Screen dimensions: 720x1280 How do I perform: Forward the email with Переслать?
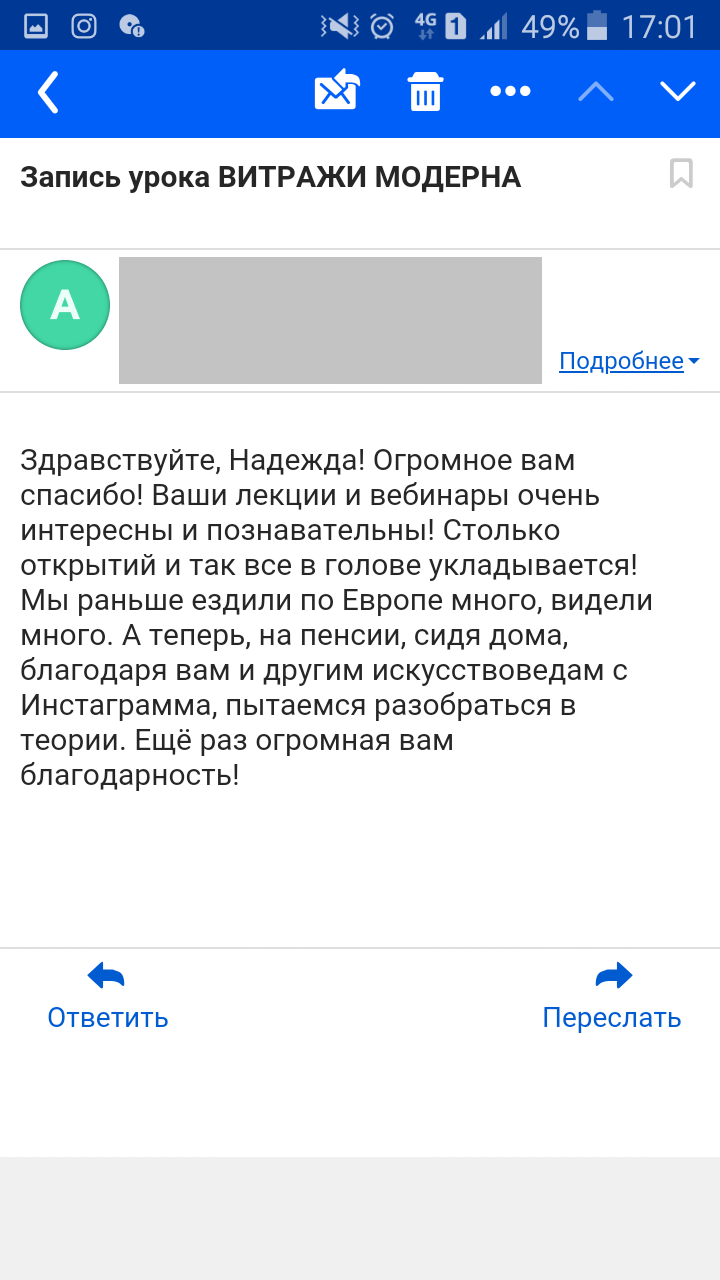click(612, 996)
